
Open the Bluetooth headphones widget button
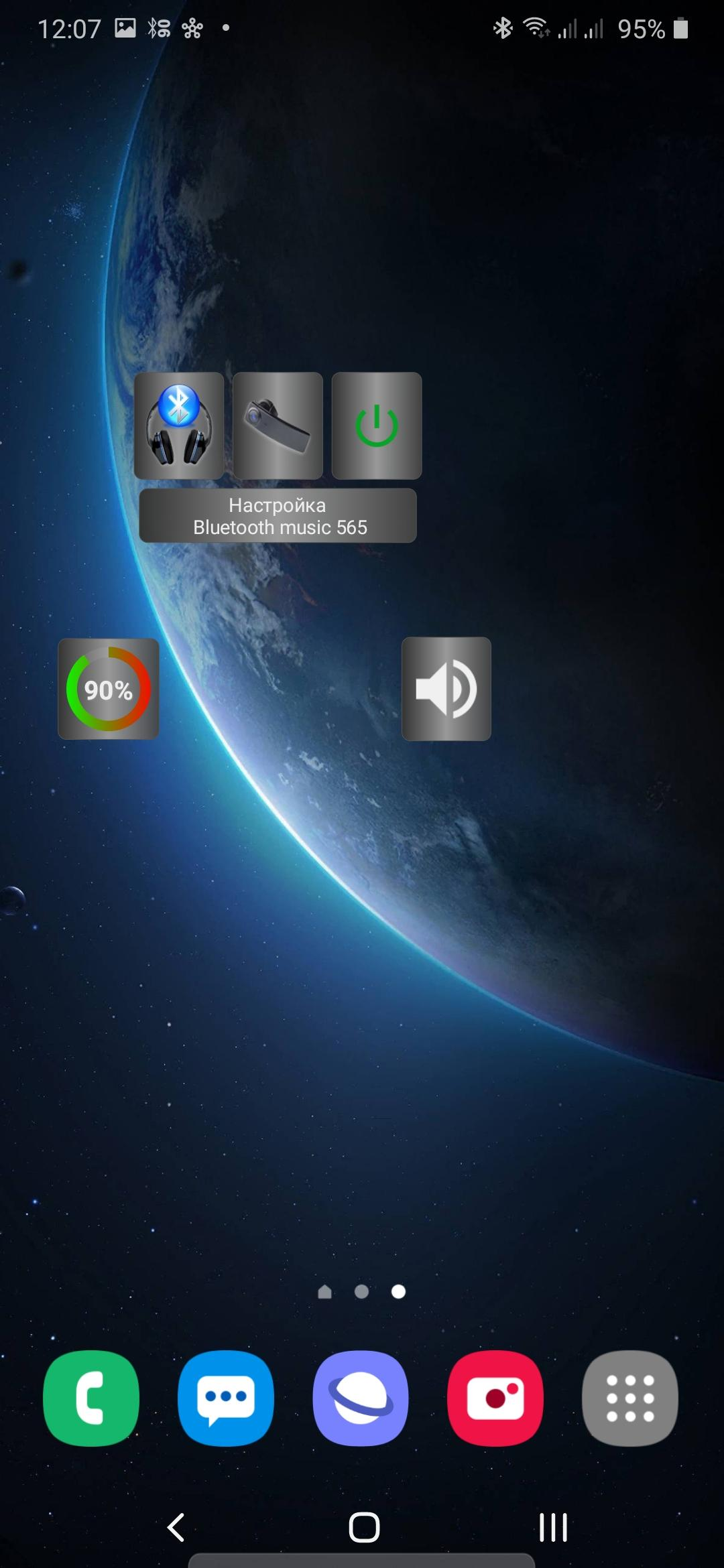pos(179,426)
